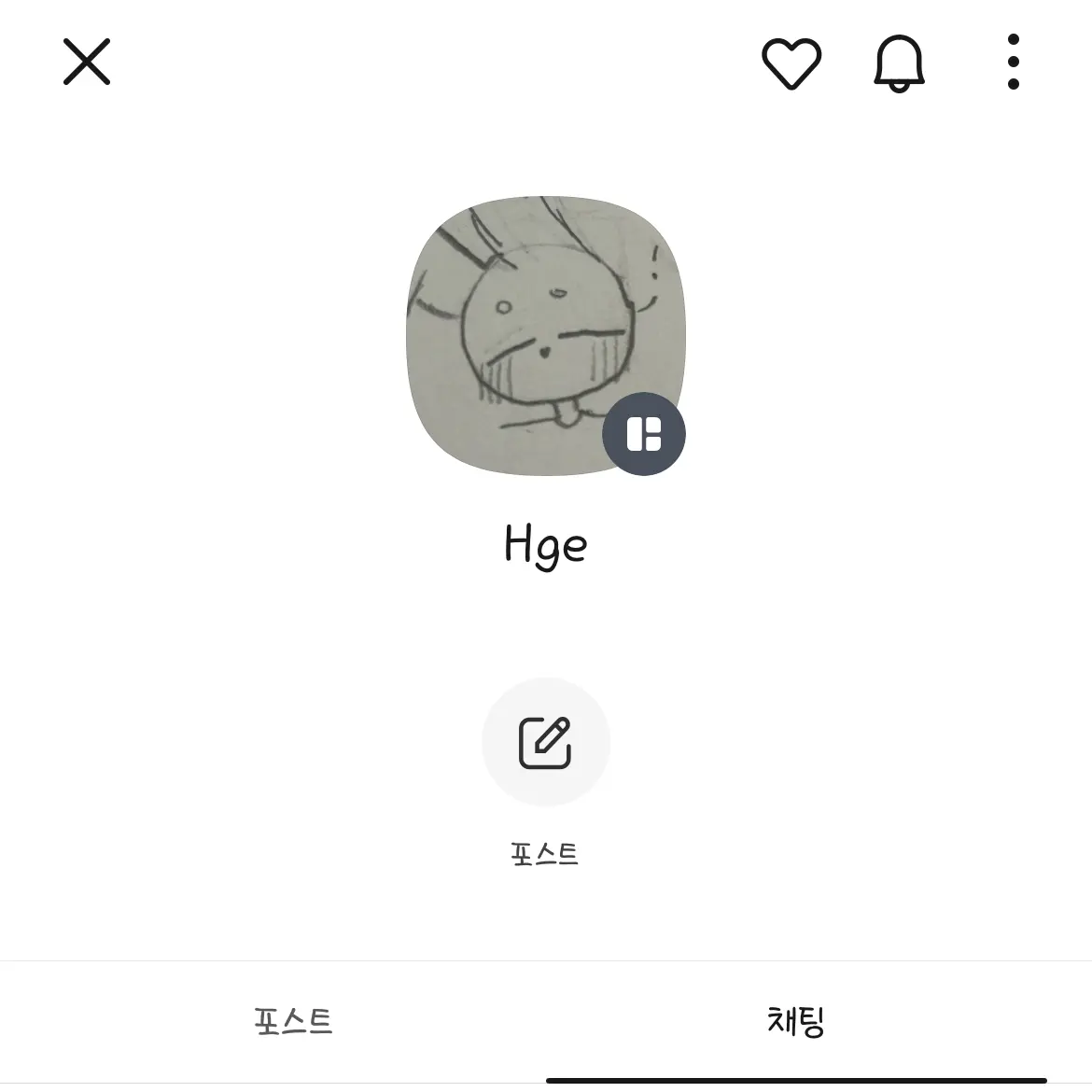This screenshot has height=1092, width=1092.
Task: Switch to the 채팅 tab
Action: point(795,1021)
